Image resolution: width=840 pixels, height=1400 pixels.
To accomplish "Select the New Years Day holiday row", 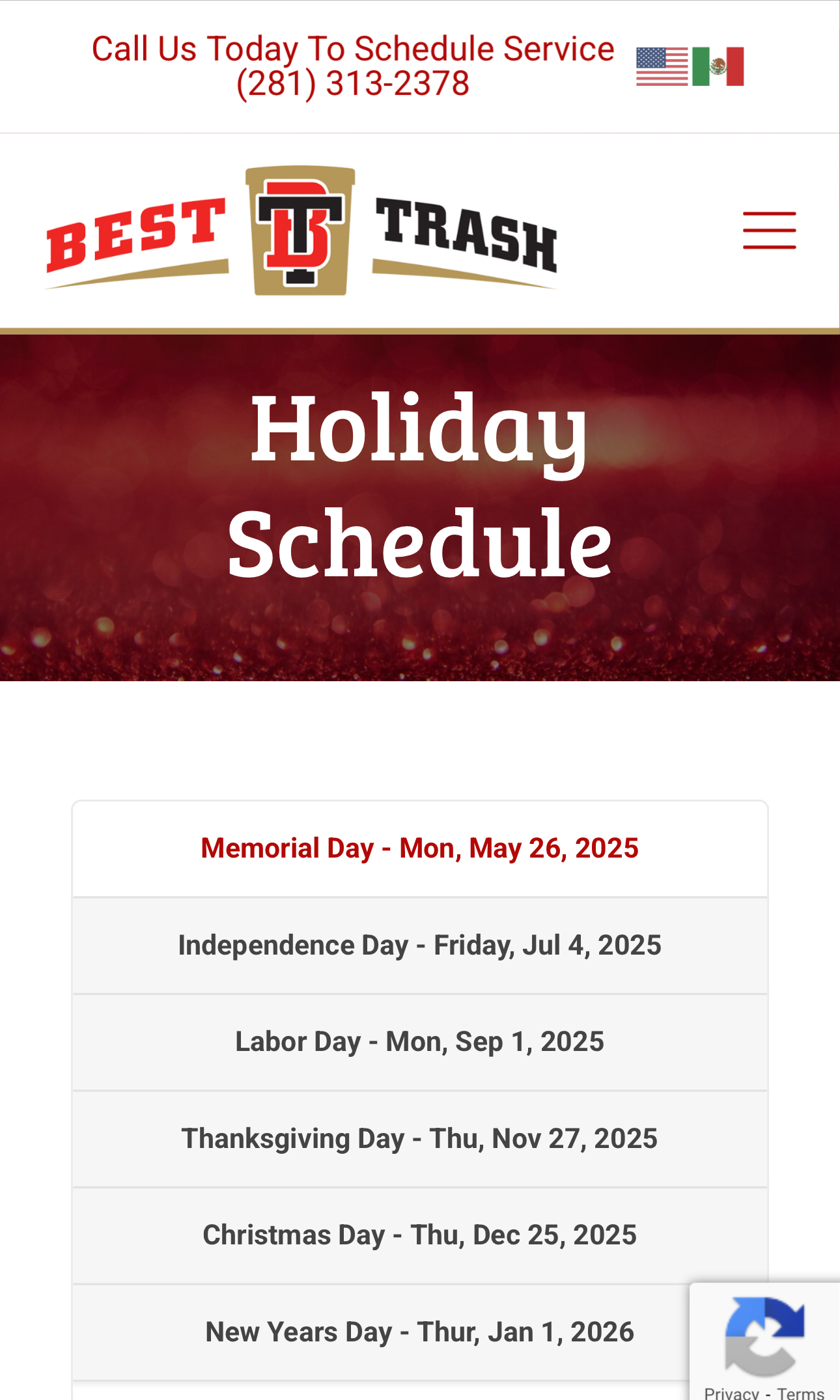I will point(420,1332).
